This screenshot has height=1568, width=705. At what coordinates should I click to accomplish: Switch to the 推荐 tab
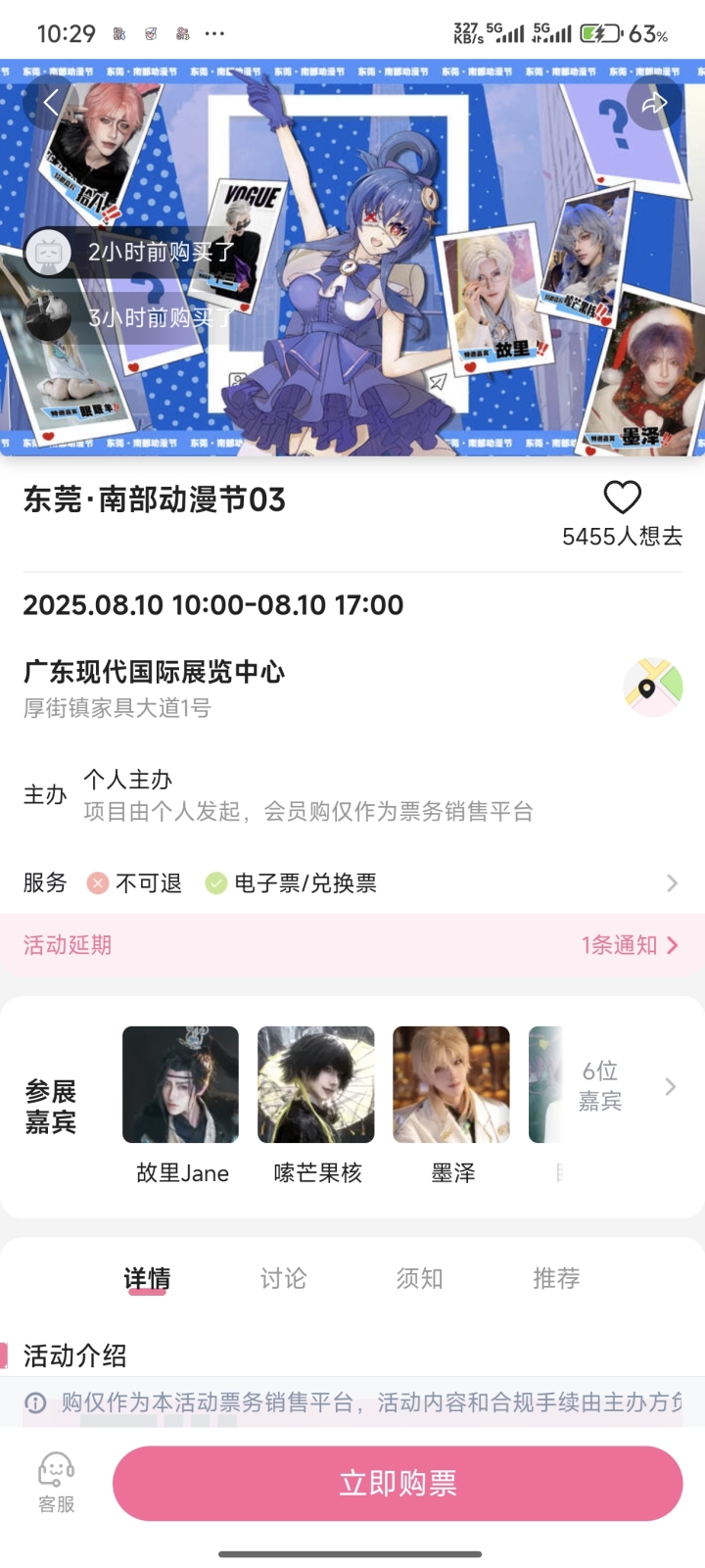pyautogui.click(x=556, y=1278)
